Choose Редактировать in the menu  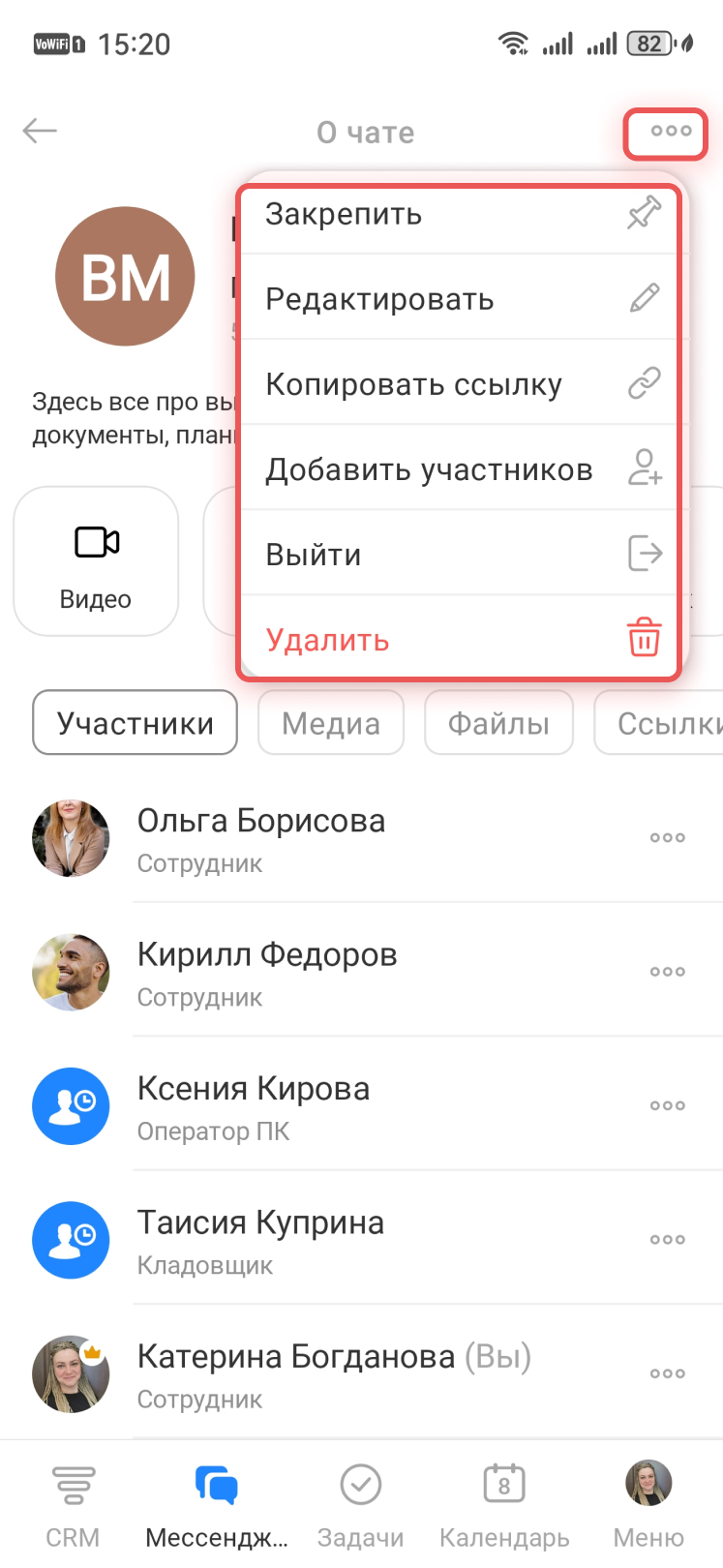point(459,299)
